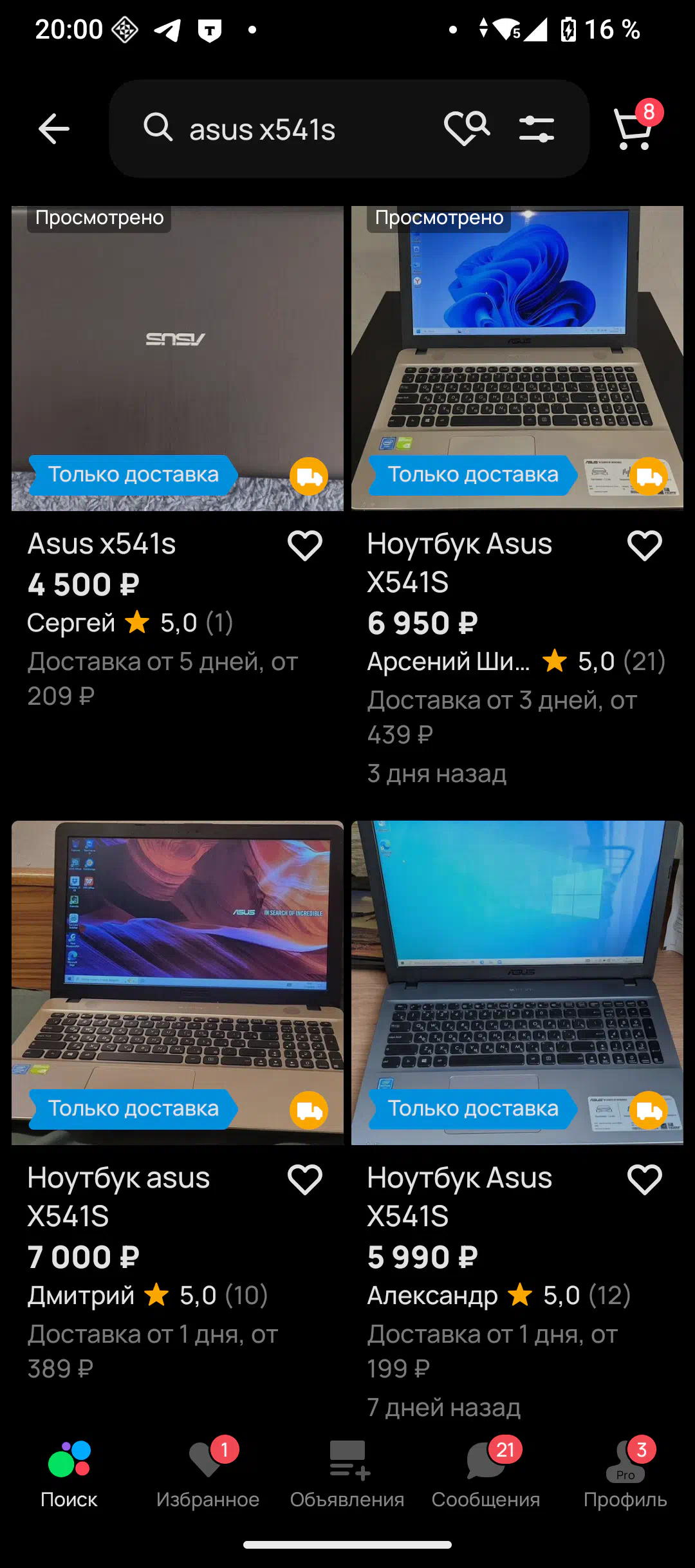The height and width of the screenshot is (1568, 695).
Task: Open the Объявления tab
Action: 347,1473
